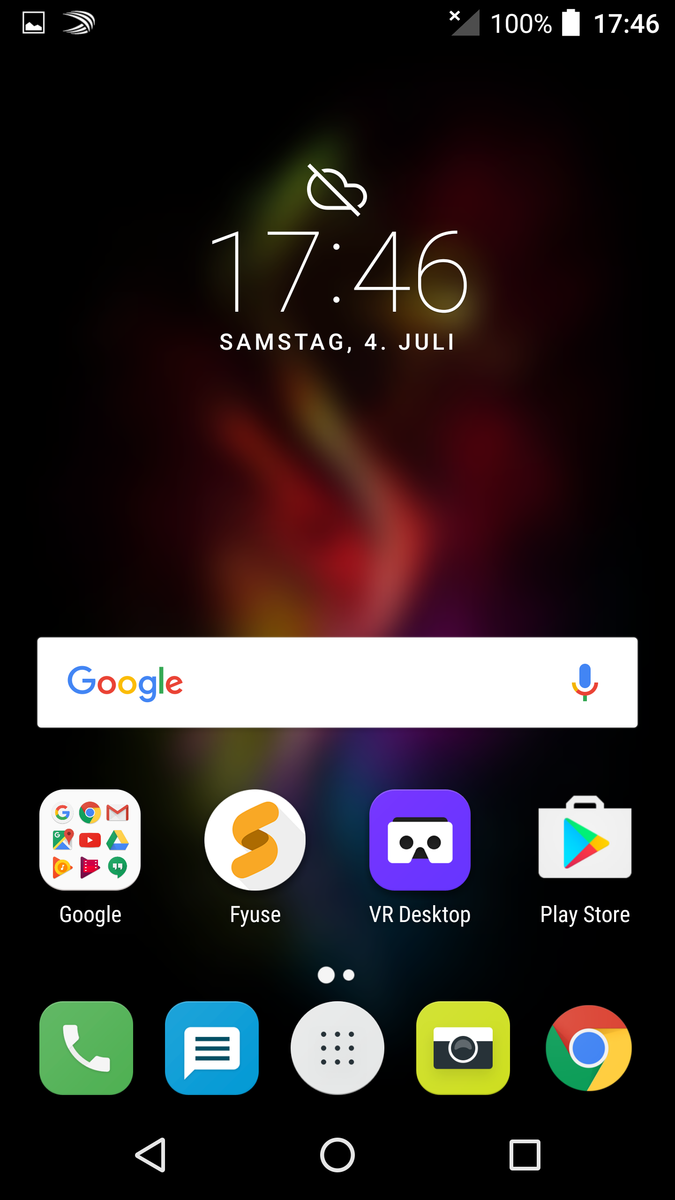
Task: Launch the Camera app
Action: (462, 1048)
